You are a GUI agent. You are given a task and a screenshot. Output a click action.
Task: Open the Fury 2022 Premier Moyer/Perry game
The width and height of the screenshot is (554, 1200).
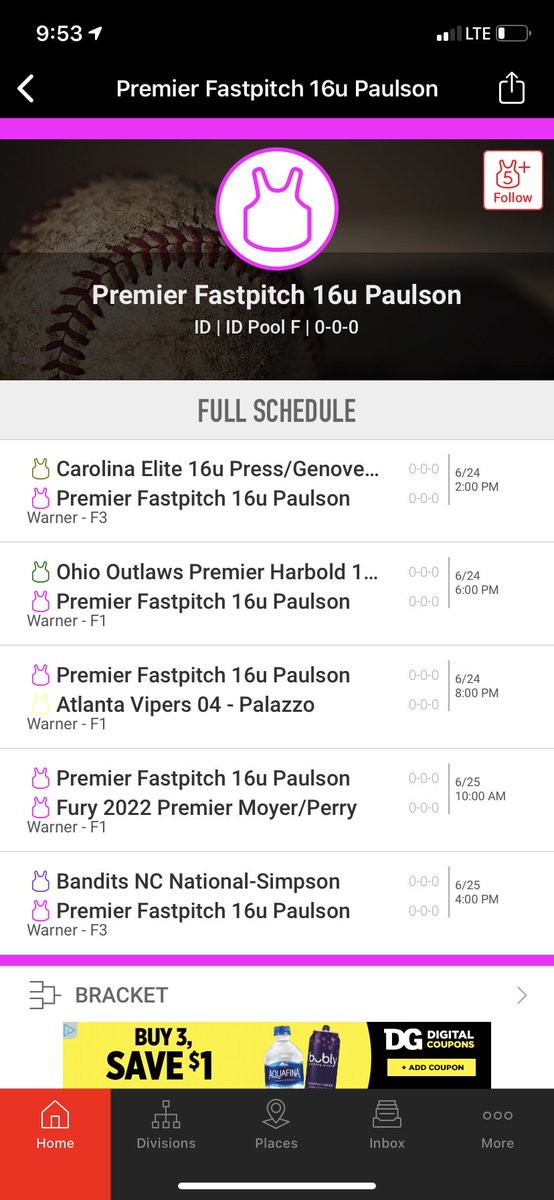tap(277, 800)
